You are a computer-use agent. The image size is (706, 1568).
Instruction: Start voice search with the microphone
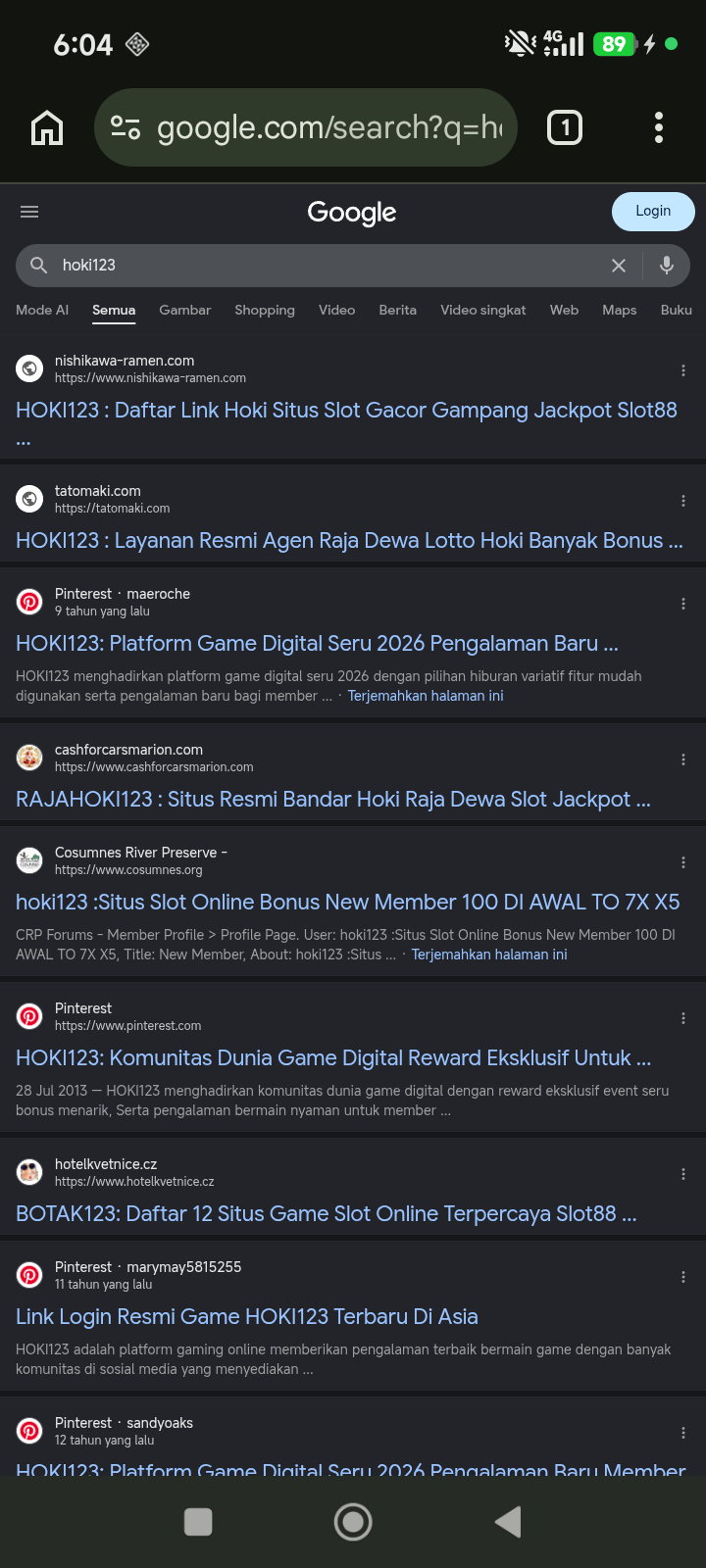667,266
